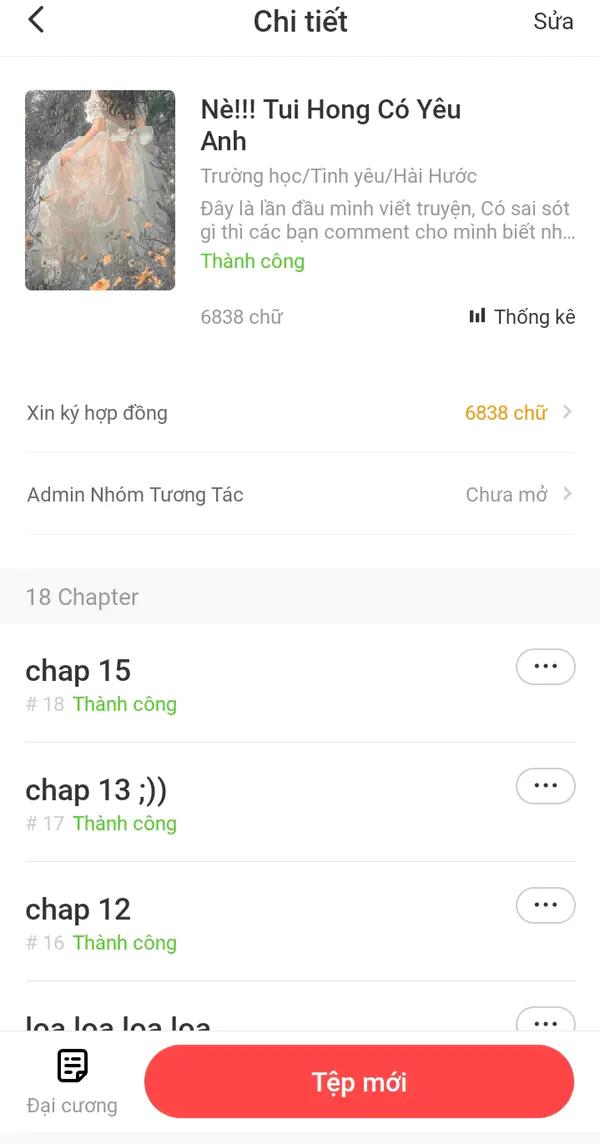The image size is (600, 1144).
Task: Open the Xin ký hợp đồng row
Action: (300, 412)
